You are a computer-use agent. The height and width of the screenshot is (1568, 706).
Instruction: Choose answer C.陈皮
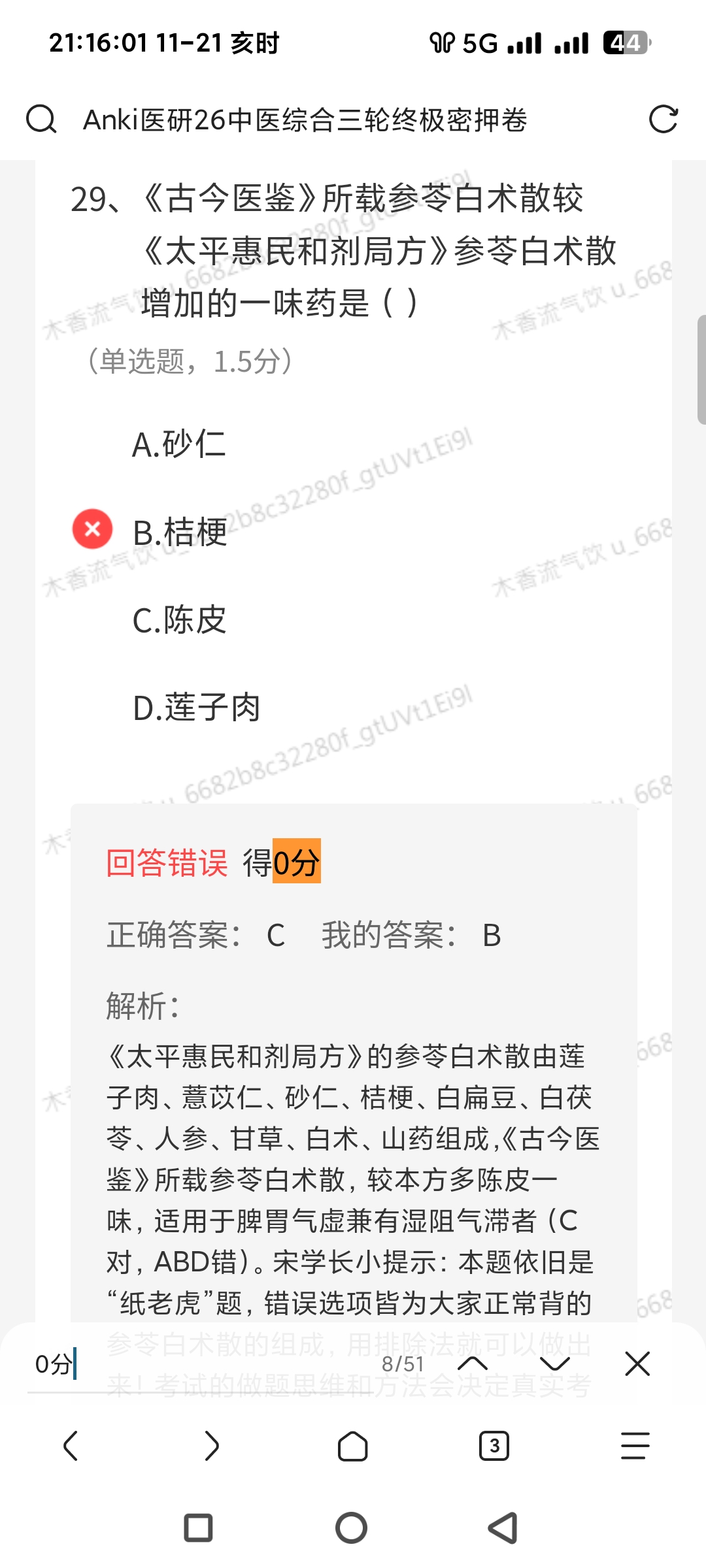click(x=179, y=620)
